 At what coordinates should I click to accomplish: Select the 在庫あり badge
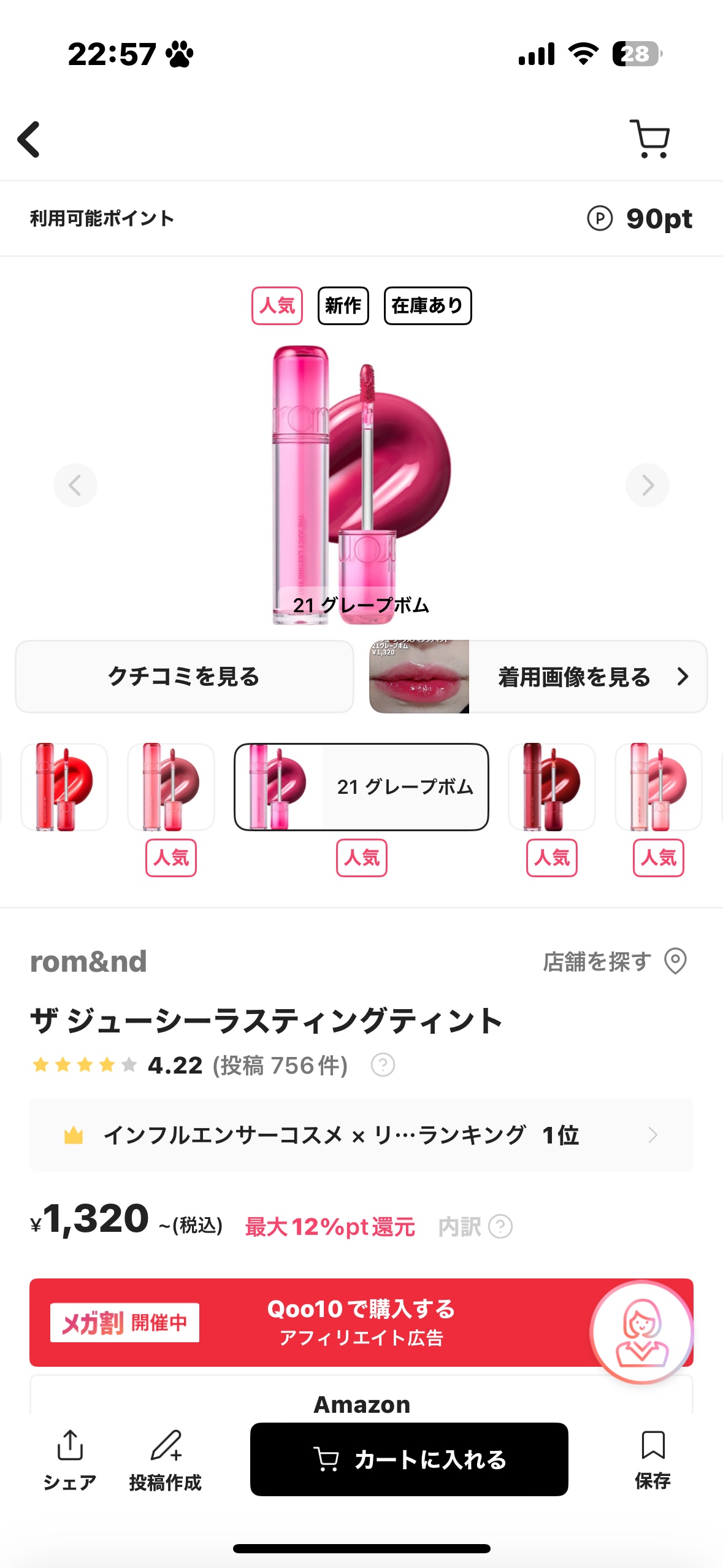pos(427,306)
